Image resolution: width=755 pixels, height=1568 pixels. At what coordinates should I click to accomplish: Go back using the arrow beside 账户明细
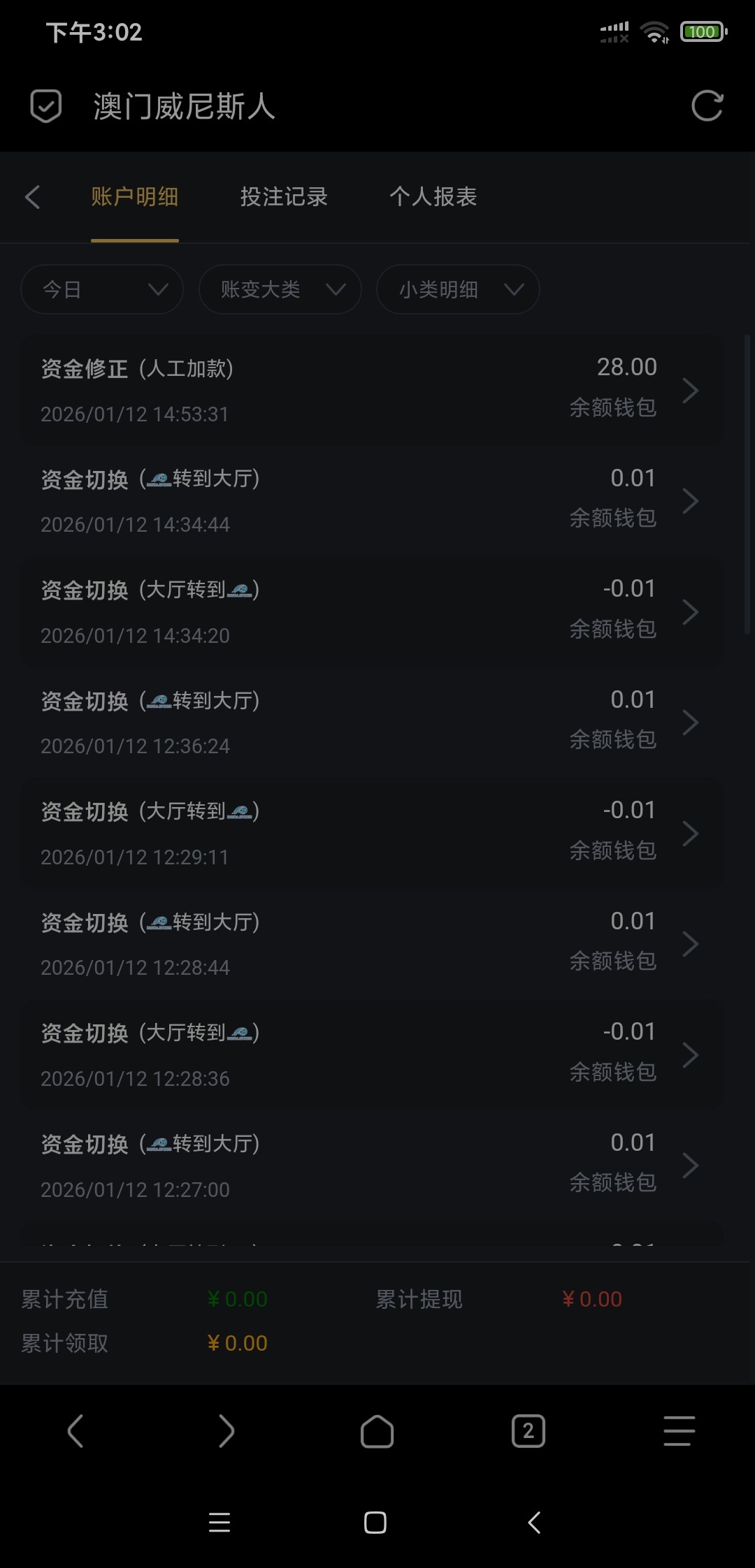coord(33,197)
